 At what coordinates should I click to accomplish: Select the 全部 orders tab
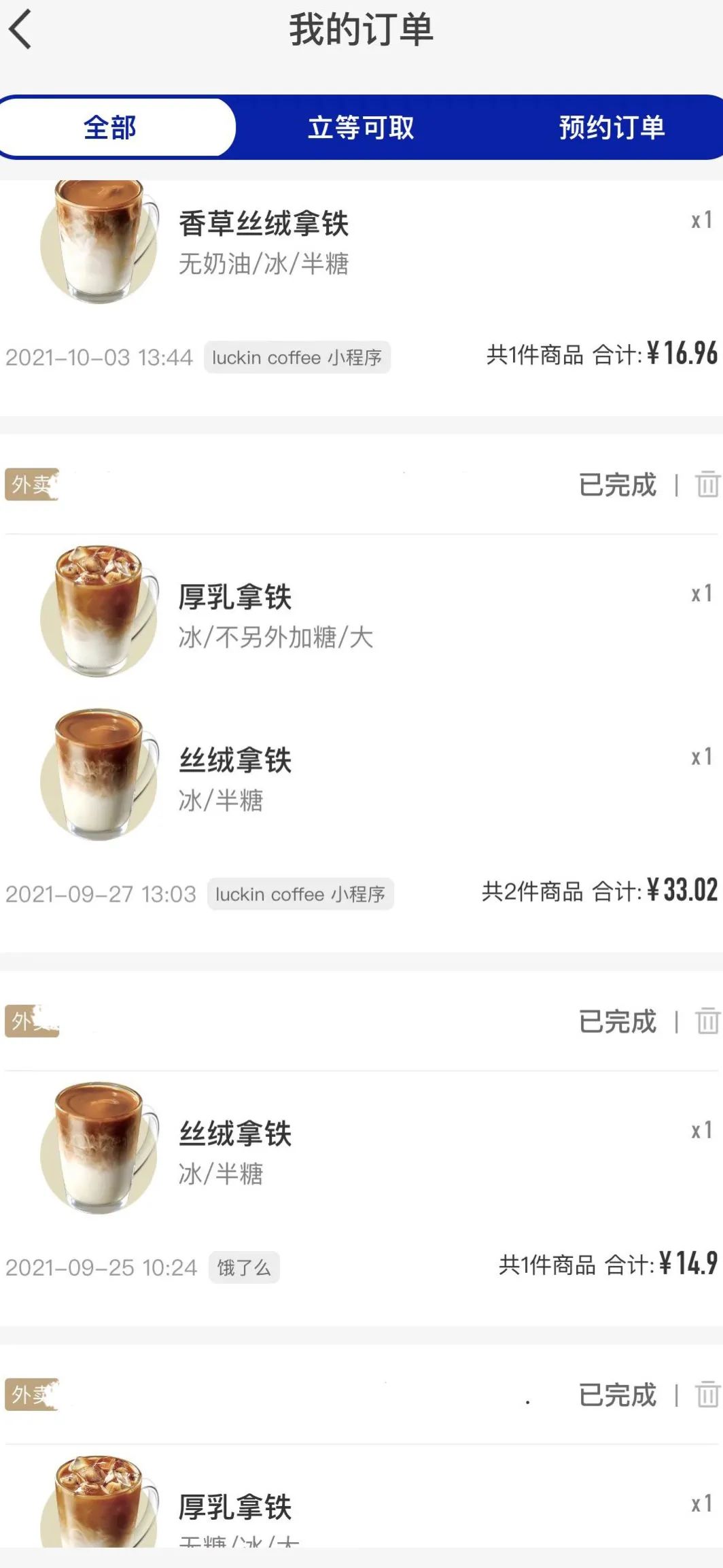(110, 127)
